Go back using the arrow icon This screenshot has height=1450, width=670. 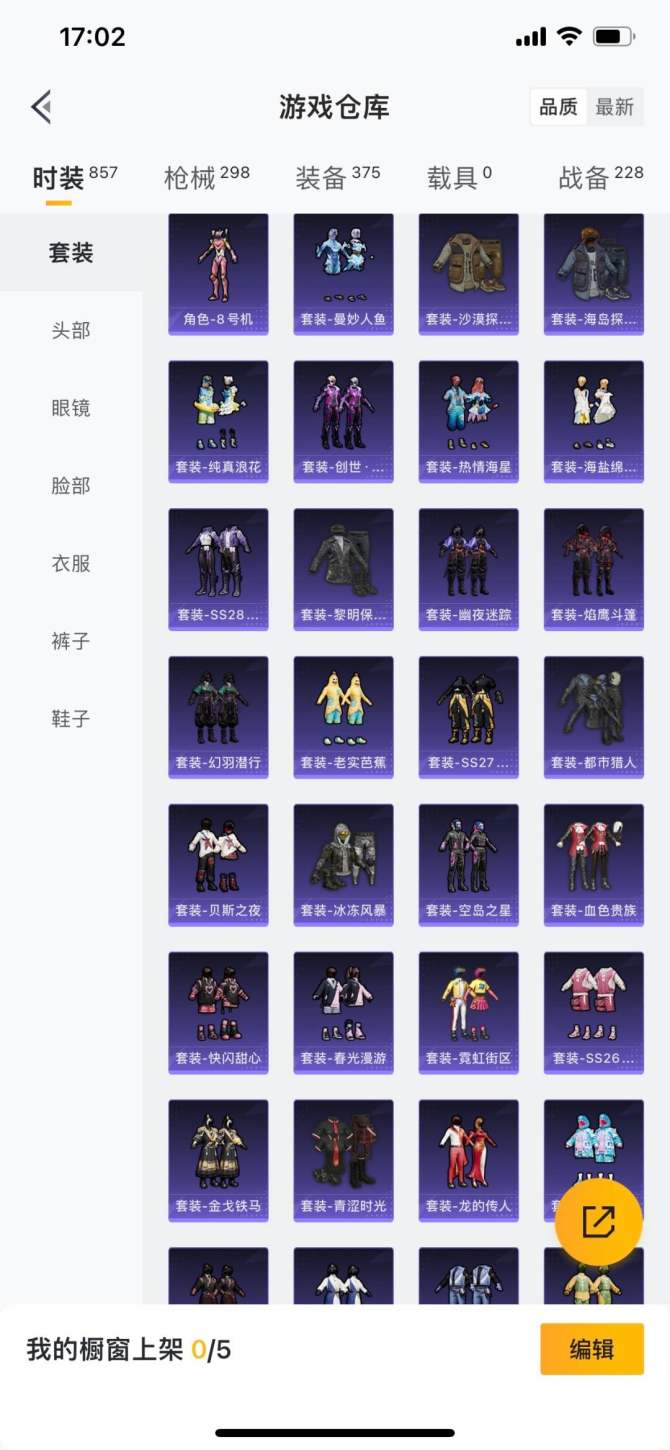42,107
